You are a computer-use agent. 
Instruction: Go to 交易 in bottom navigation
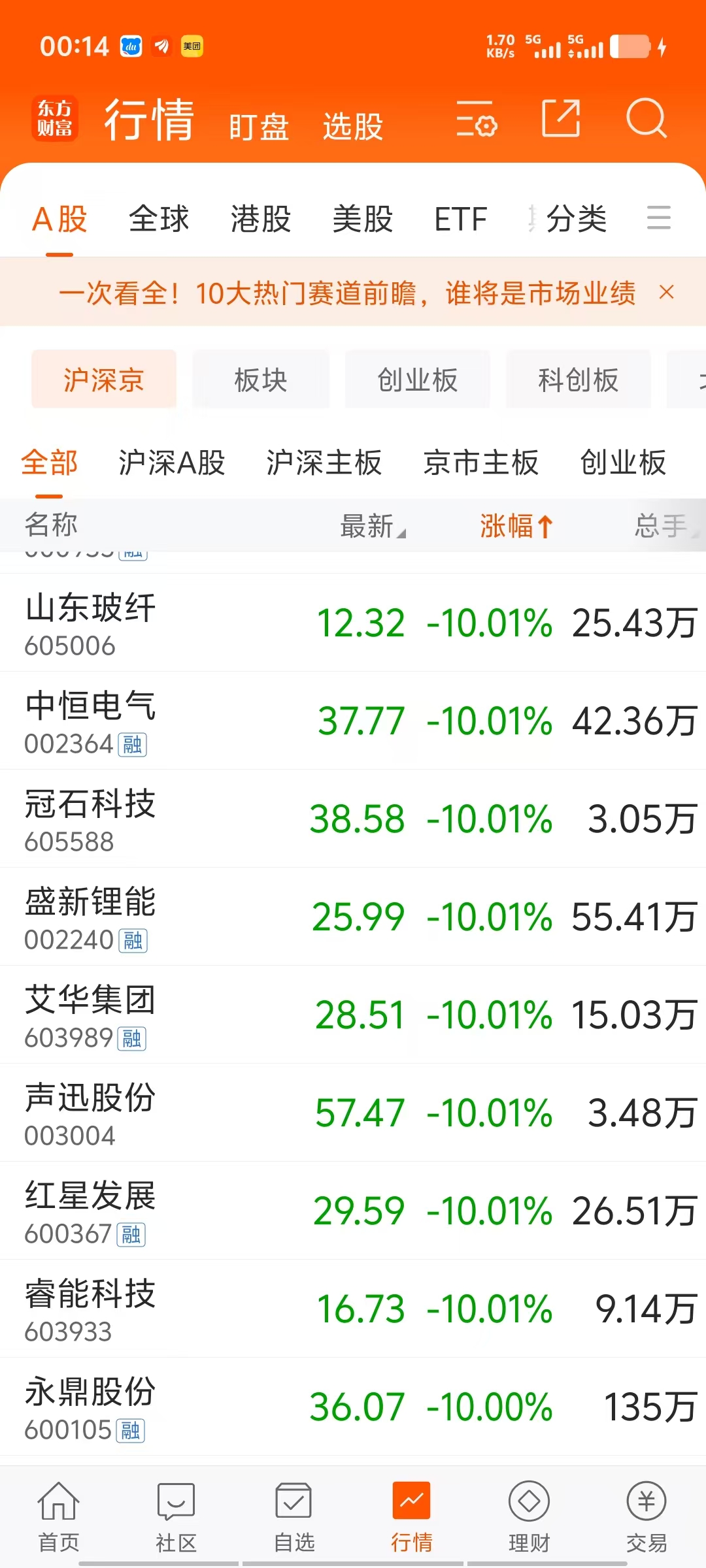(647, 1517)
